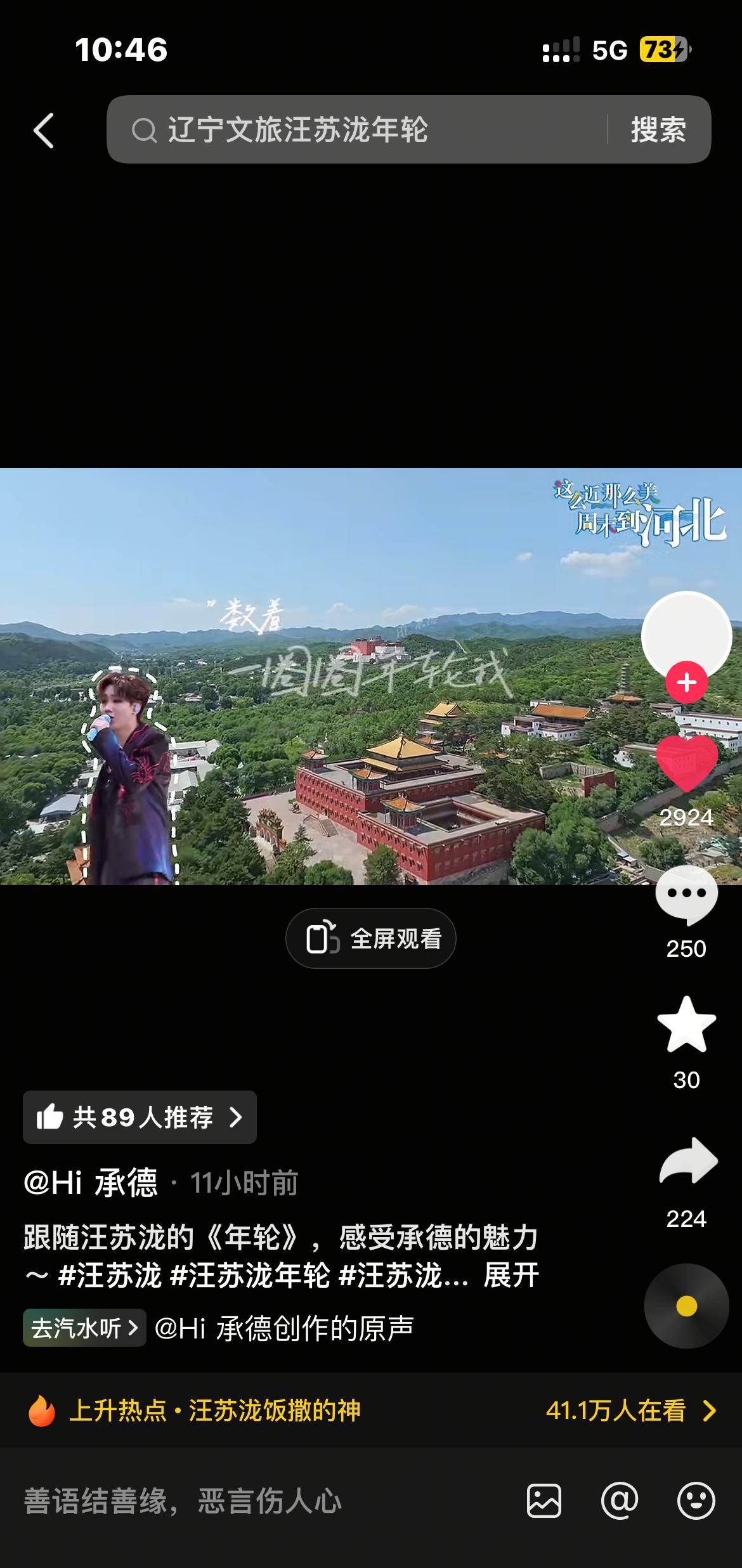
Task: Tap the comment box 善语结善缘
Action: tap(254, 1501)
